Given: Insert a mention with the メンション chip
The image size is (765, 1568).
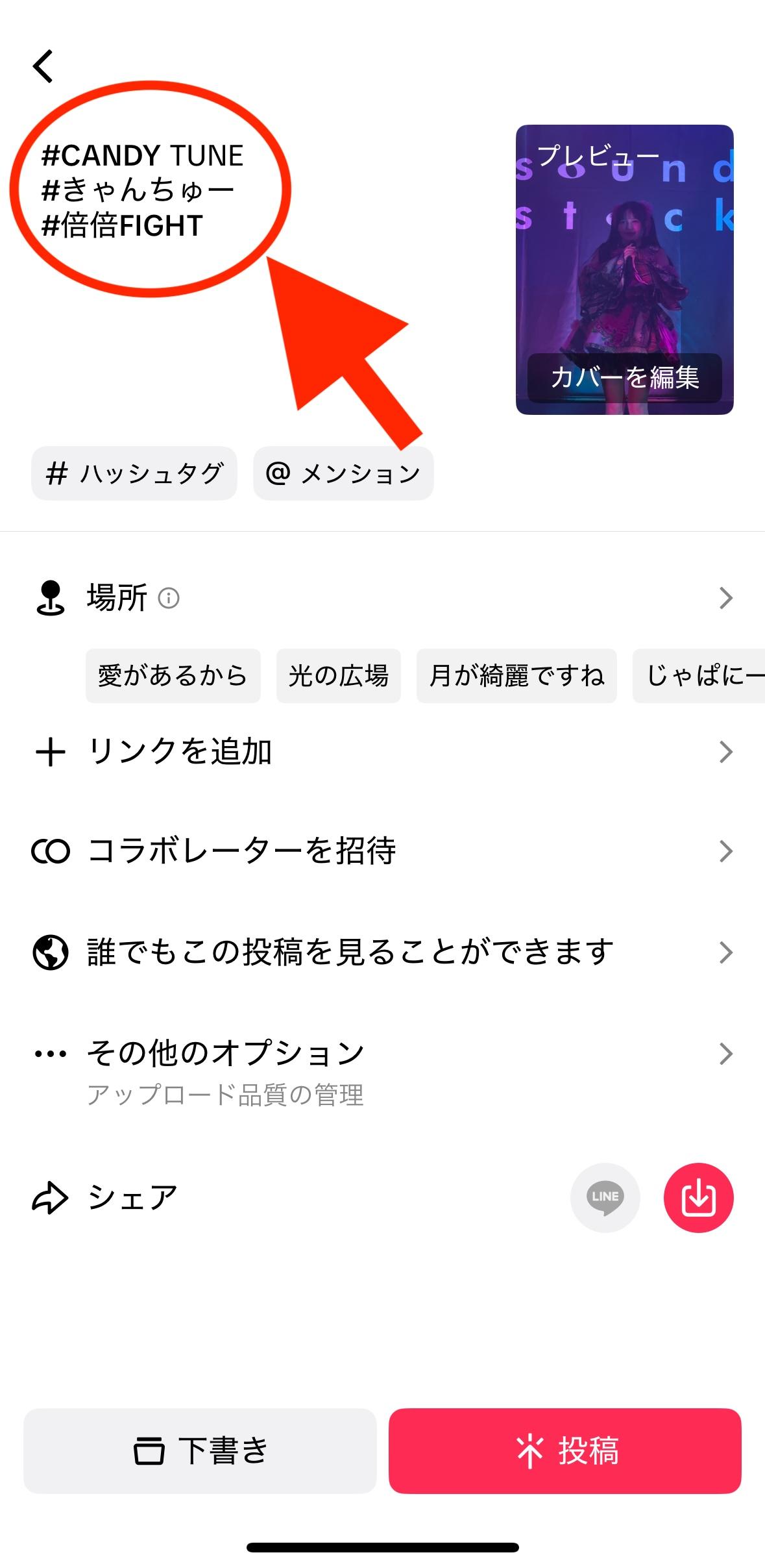Looking at the screenshot, I should pyautogui.click(x=343, y=473).
